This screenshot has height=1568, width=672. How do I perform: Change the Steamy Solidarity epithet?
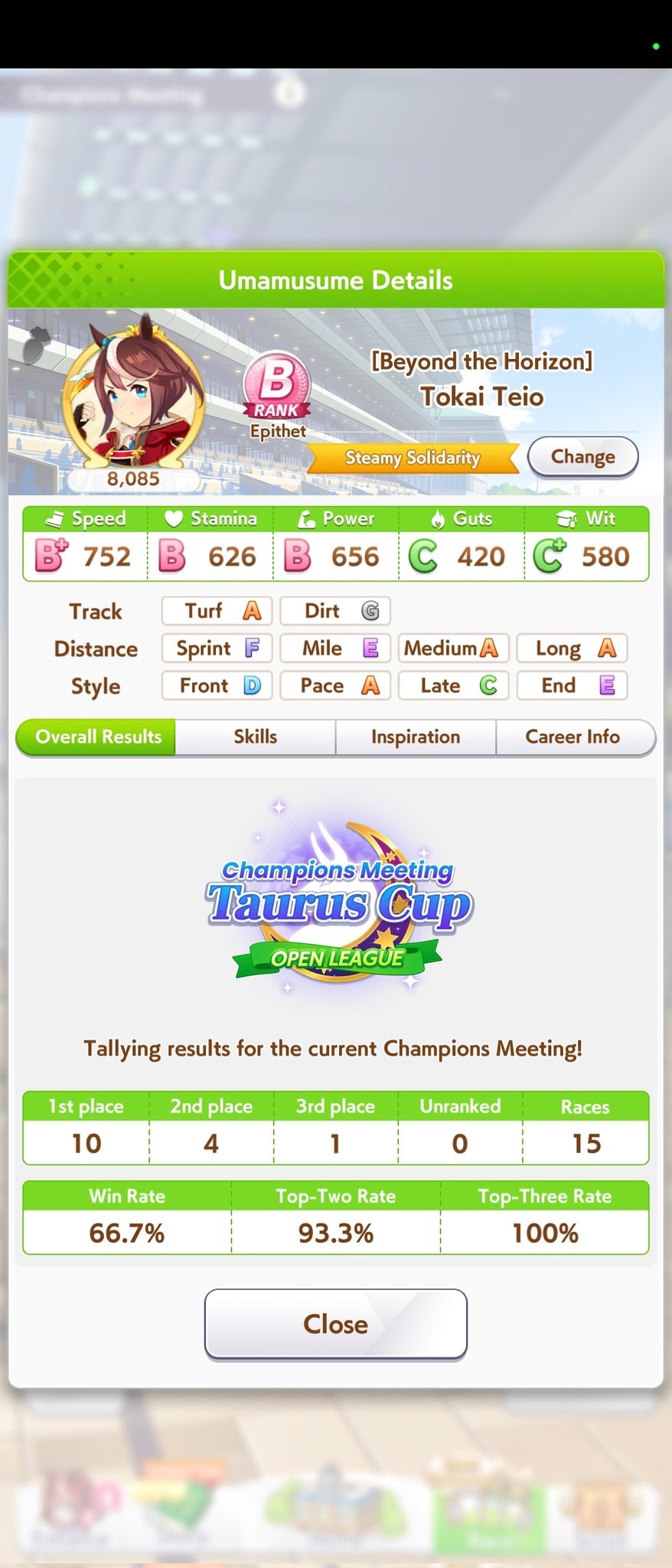[x=582, y=457]
